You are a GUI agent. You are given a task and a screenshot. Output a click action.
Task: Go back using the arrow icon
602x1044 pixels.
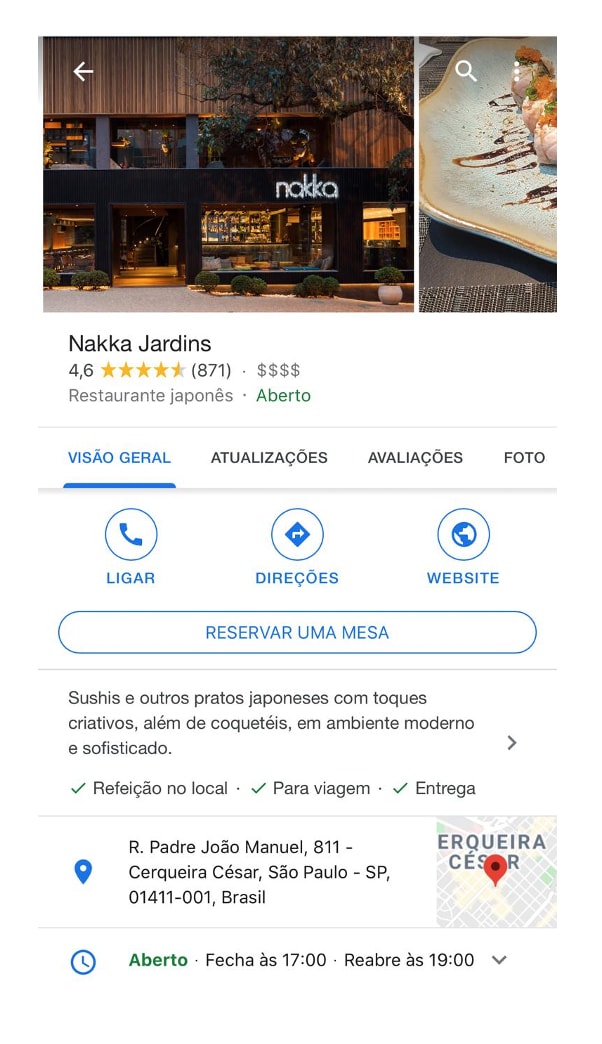pos(83,71)
